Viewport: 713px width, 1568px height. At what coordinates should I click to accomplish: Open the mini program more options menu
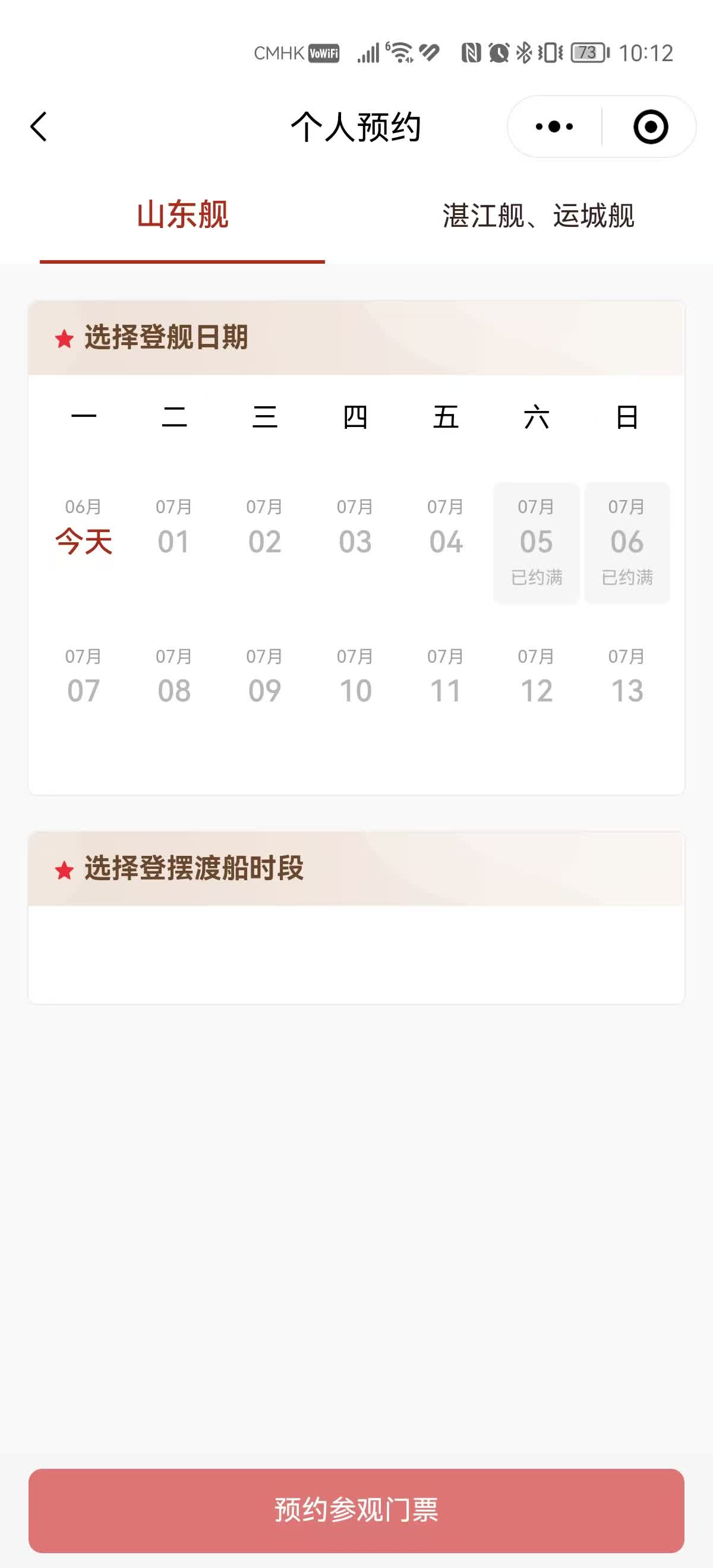[554, 127]
